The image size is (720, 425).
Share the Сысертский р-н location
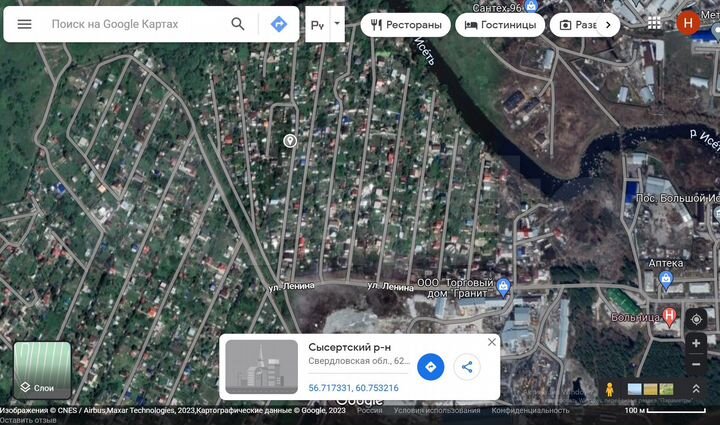pyautogui.click(x=466, y=367)
